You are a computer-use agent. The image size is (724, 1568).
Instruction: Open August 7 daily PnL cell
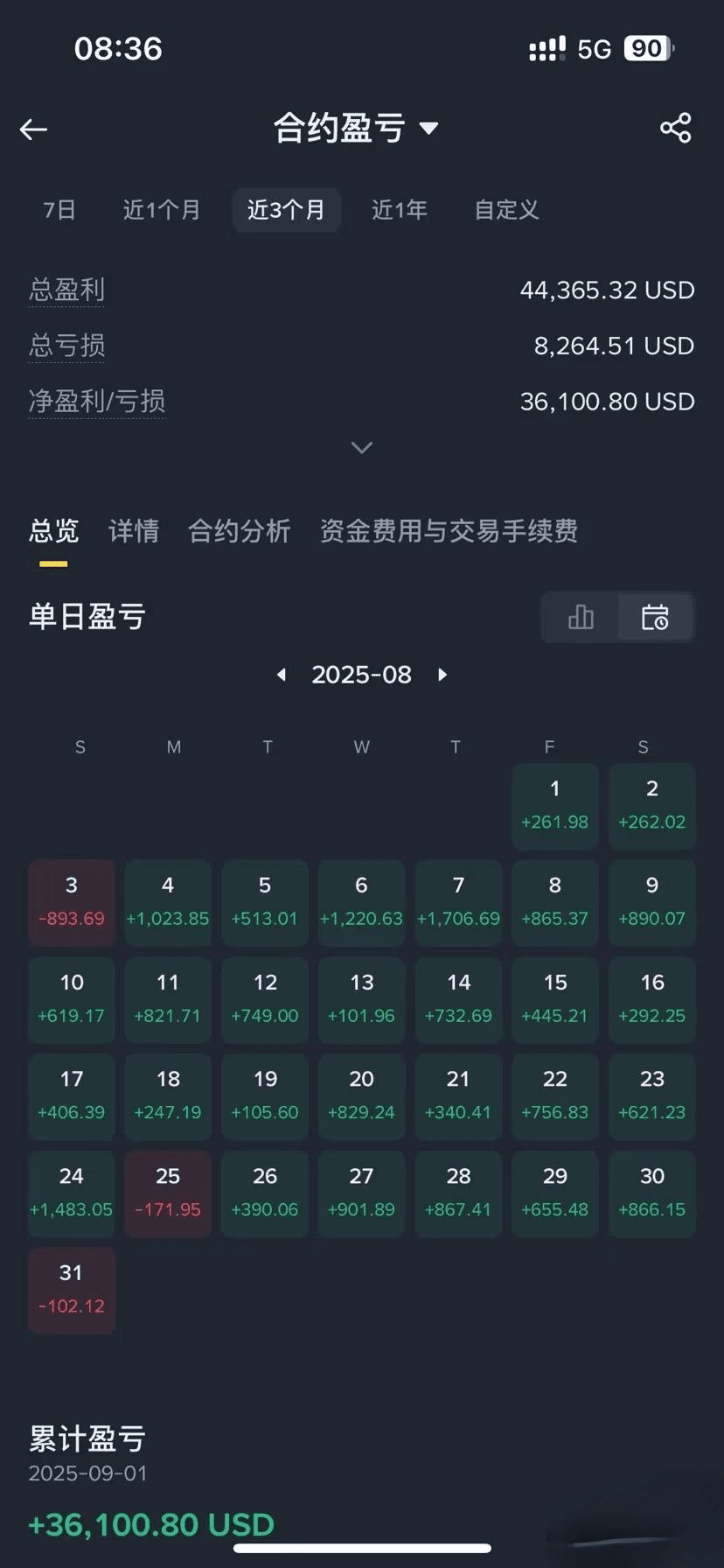(x=458, y=902)
